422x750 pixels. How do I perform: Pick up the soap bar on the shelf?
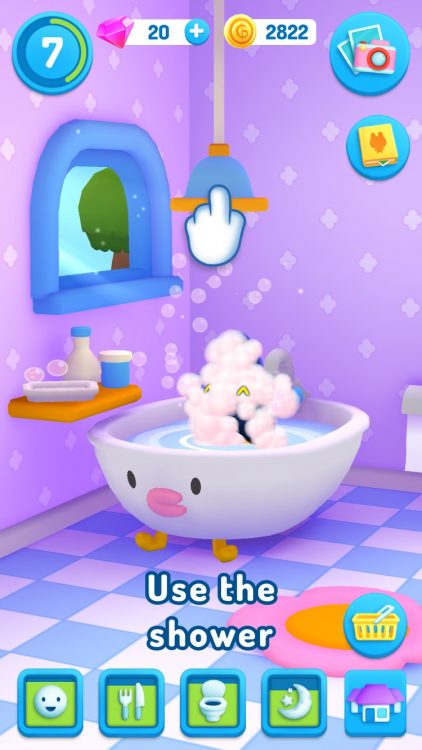61,391
